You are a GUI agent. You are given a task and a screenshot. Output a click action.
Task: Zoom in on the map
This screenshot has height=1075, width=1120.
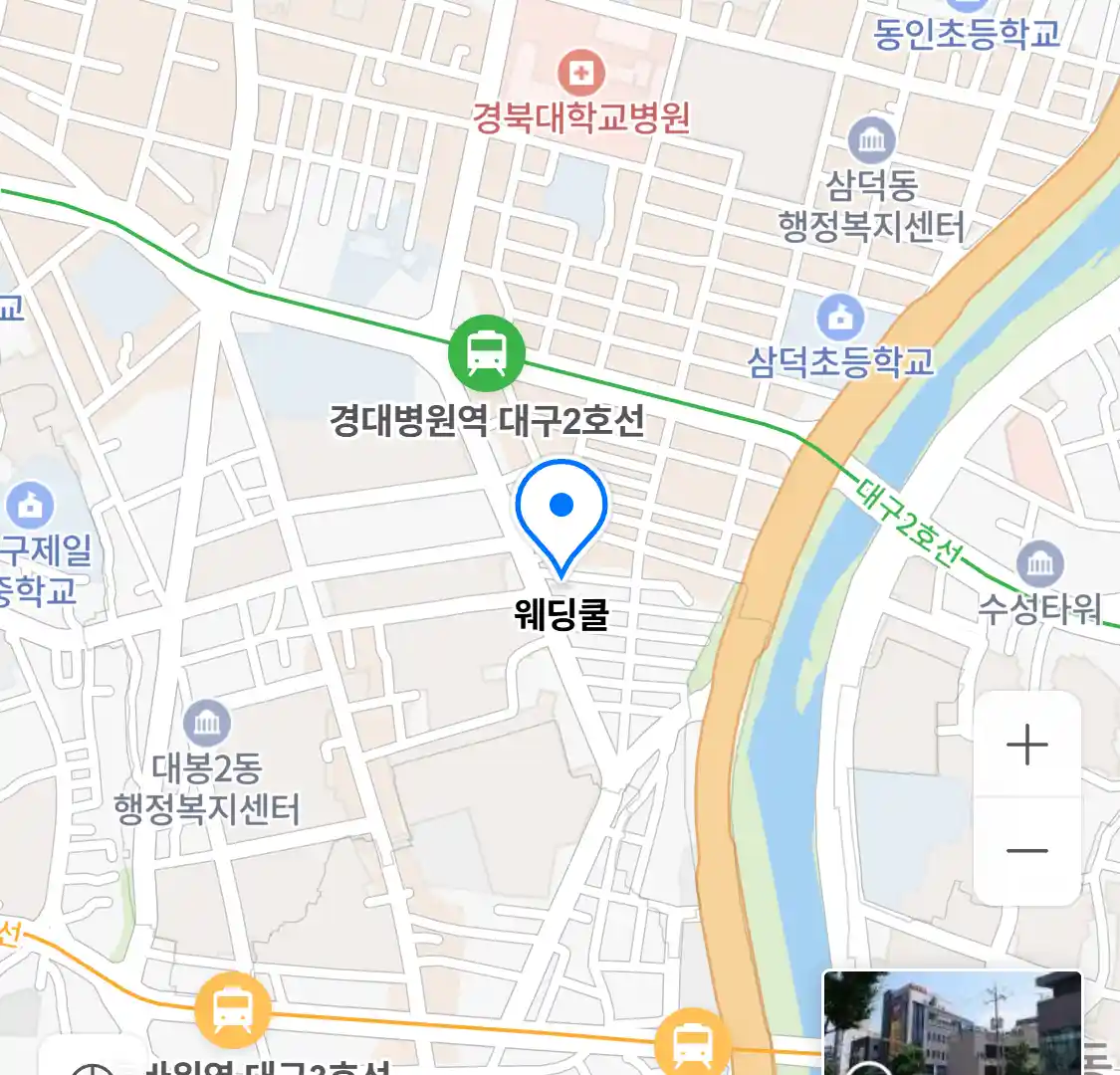(1026, 745)
